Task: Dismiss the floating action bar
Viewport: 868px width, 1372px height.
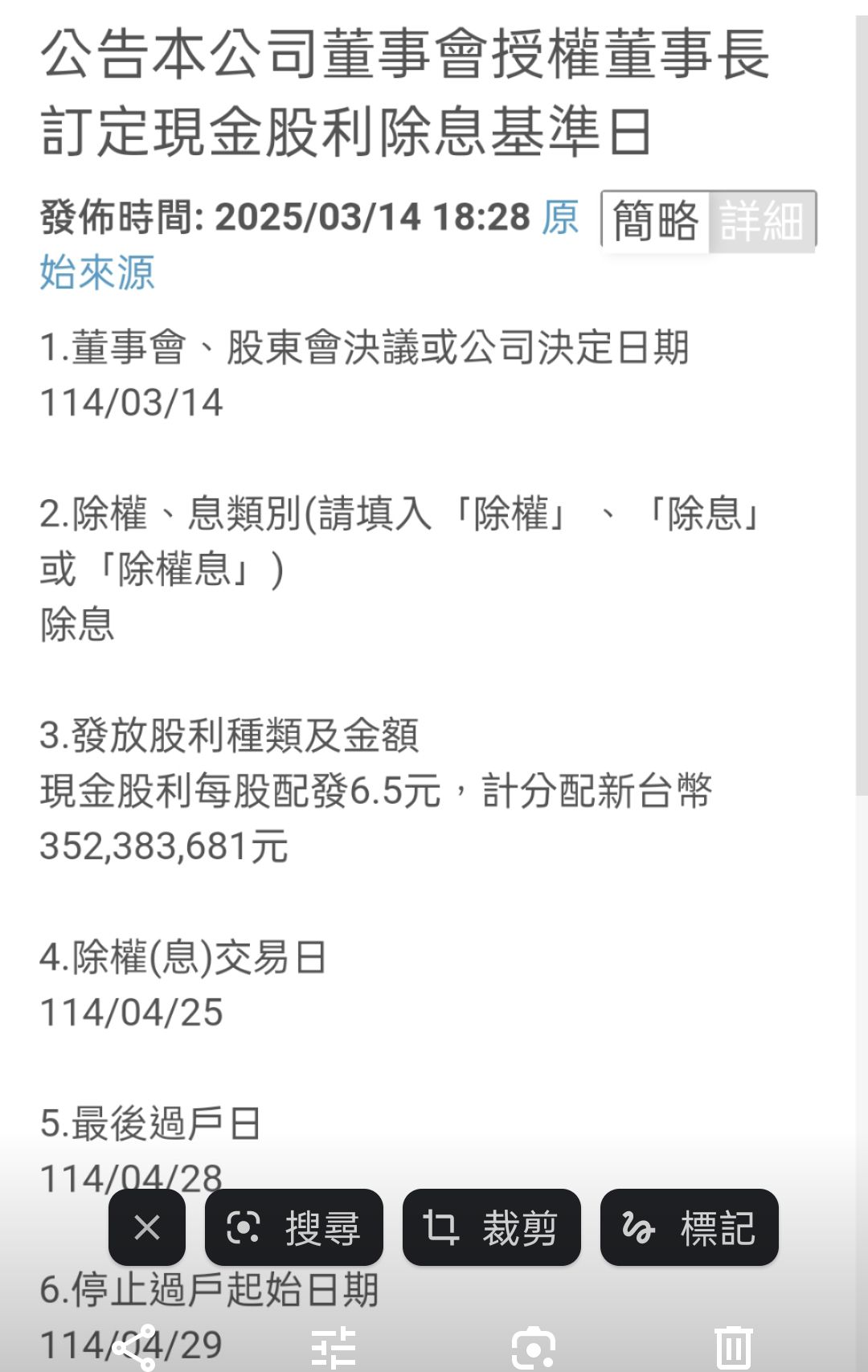Action: (x=147, y=1227)
